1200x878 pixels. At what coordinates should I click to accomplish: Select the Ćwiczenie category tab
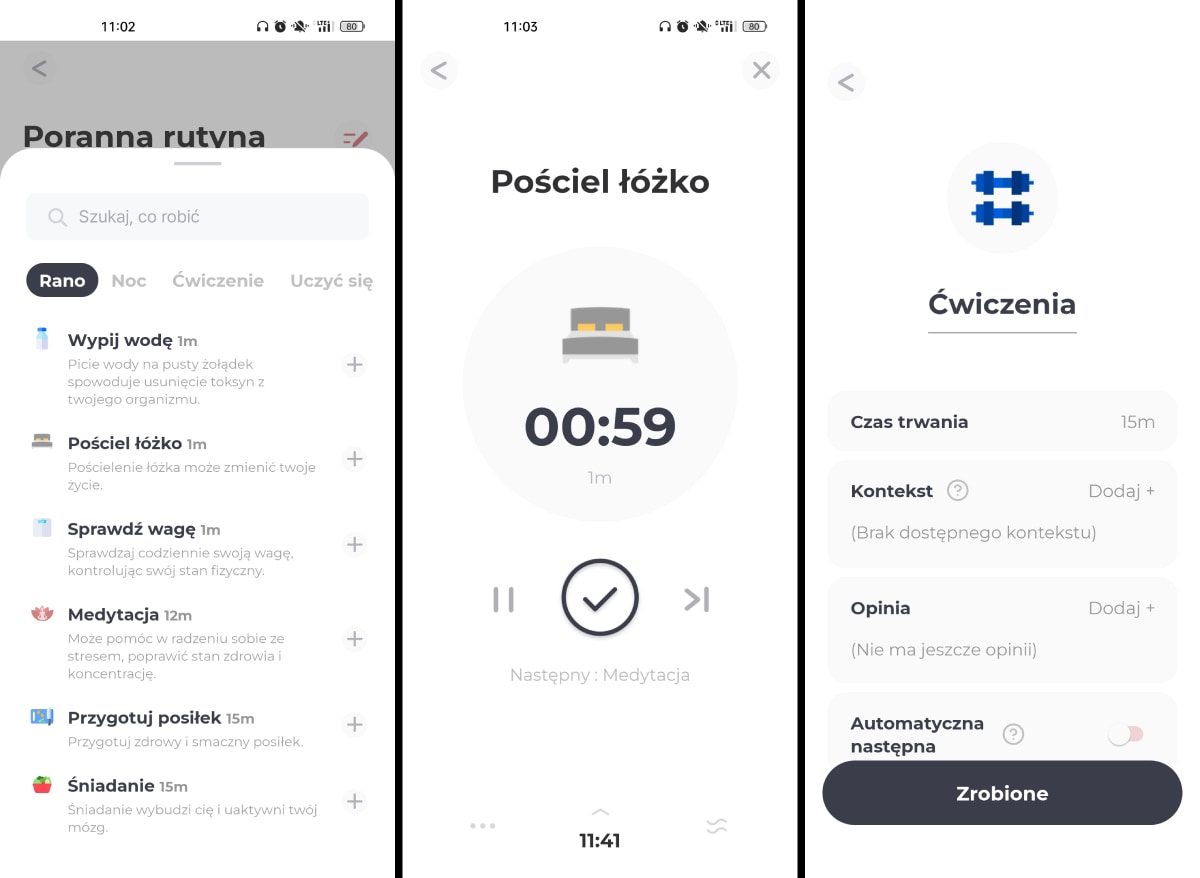pyautogui.click(x=218, y=281)
